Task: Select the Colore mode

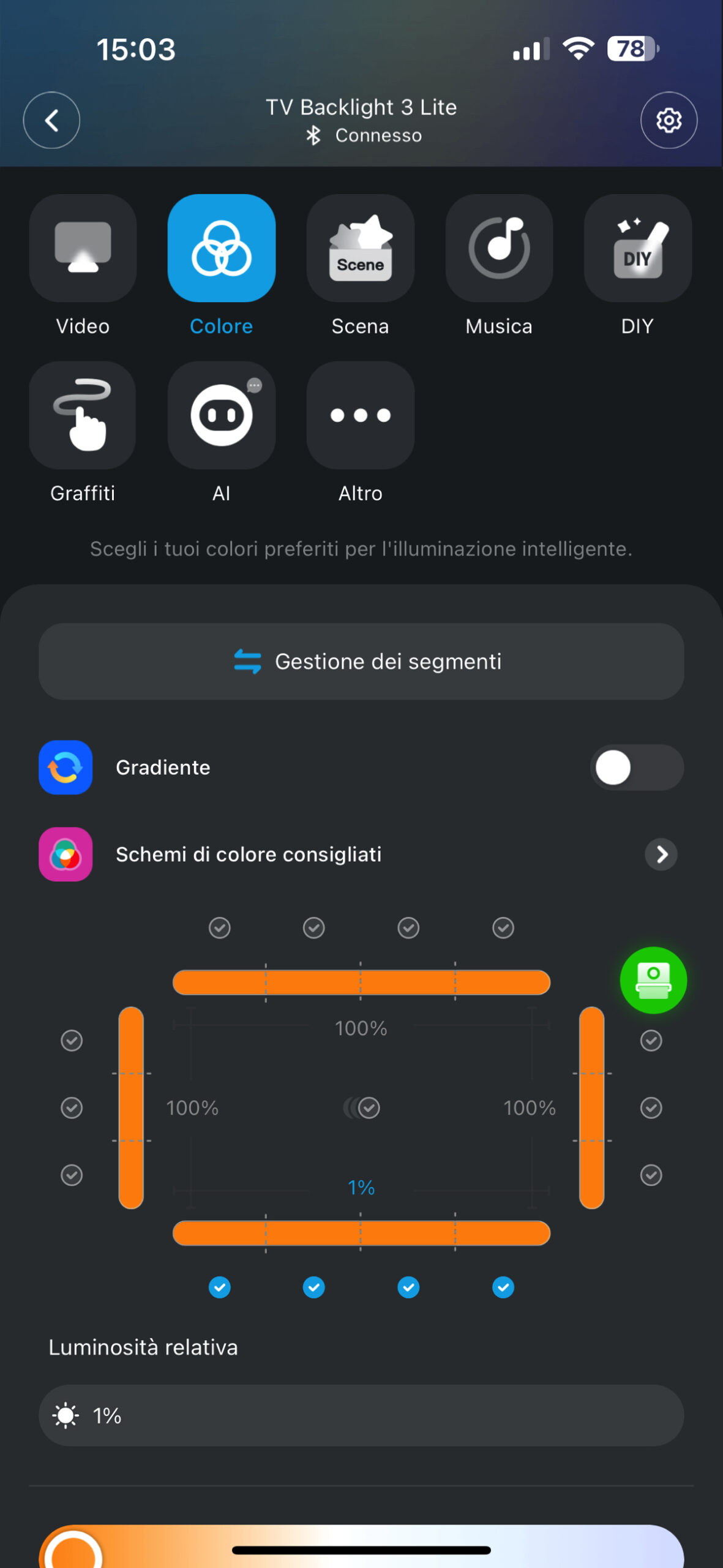Action: click(x=222, y=248)
